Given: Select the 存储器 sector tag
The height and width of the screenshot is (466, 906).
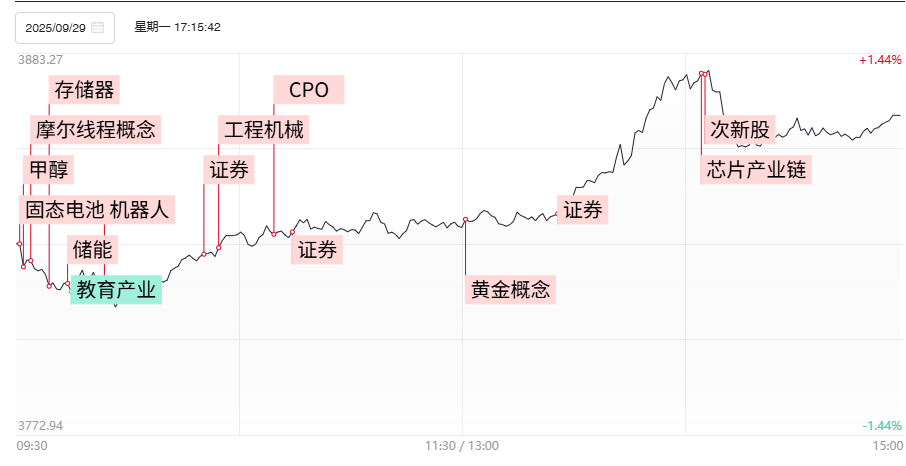Looking at the screenshot, I should click(84, 90).
